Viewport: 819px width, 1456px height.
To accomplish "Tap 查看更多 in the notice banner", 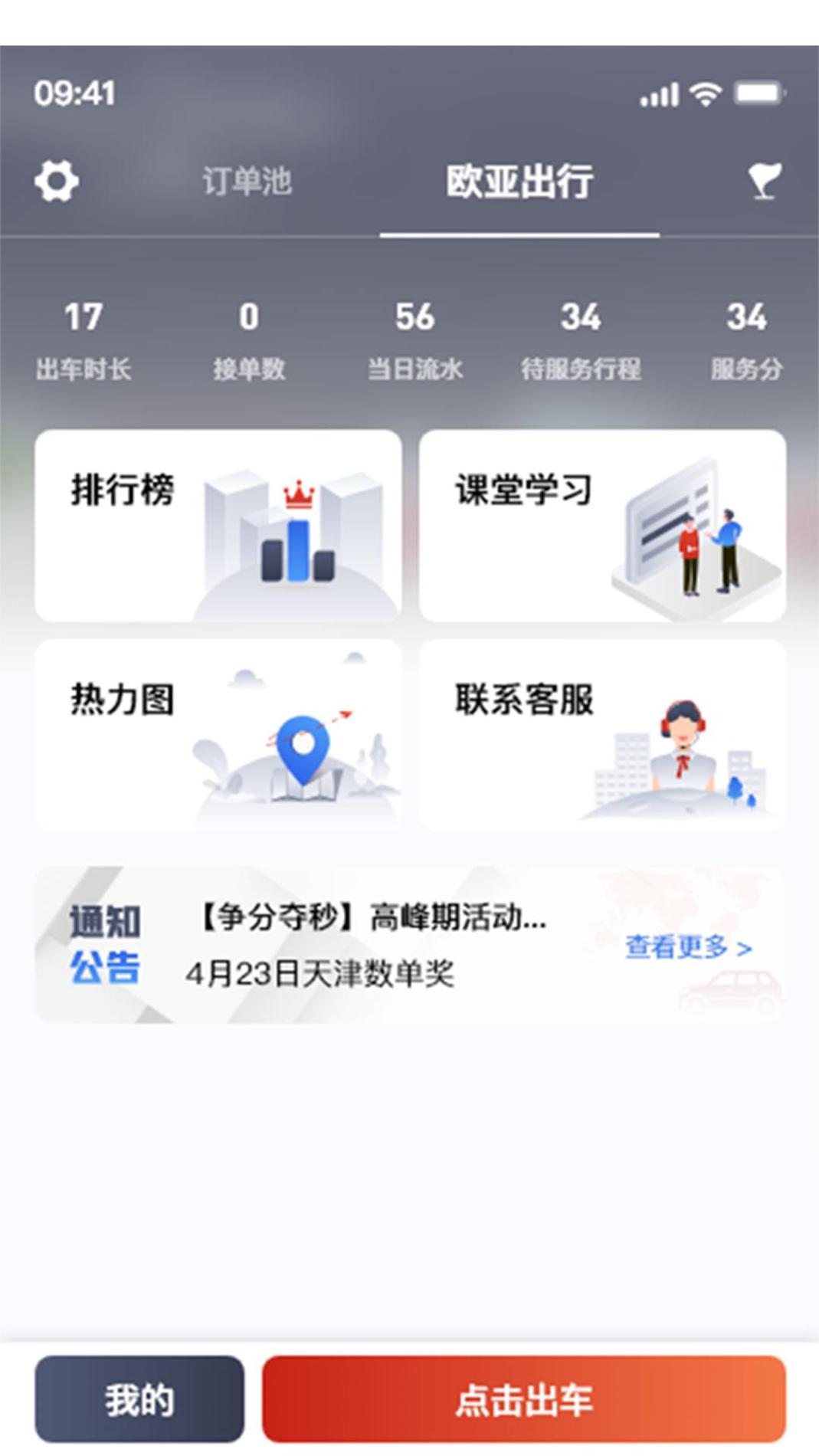I will pyautogui.click(x=687, y=948).
